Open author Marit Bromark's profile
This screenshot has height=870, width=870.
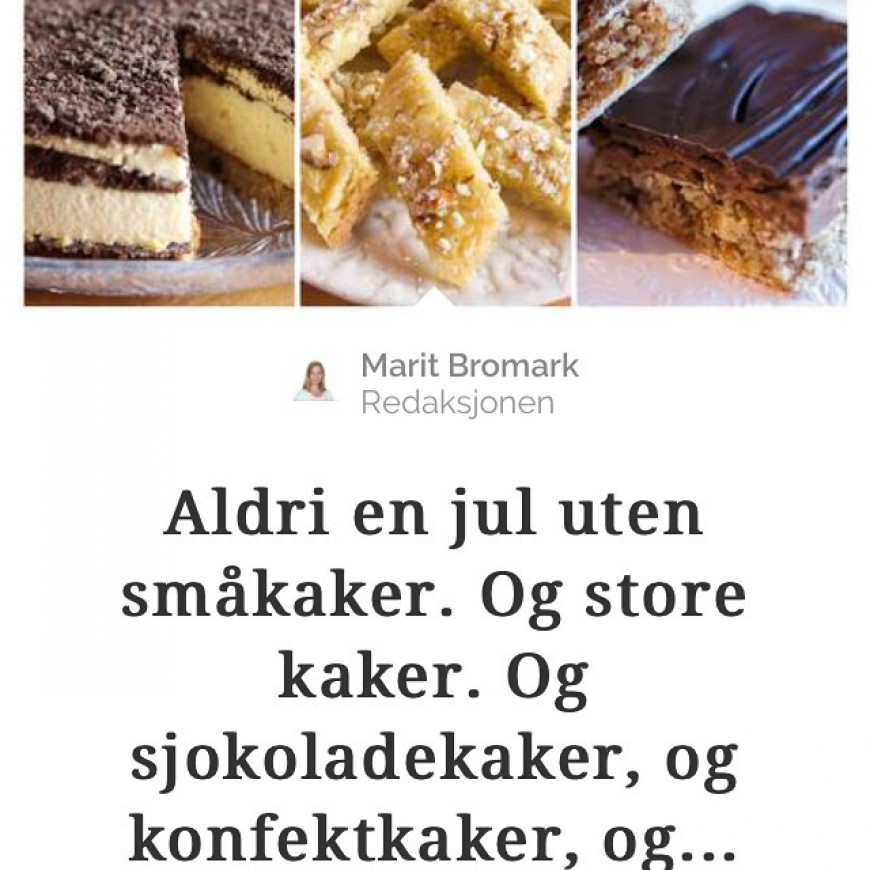click(469, 366)
